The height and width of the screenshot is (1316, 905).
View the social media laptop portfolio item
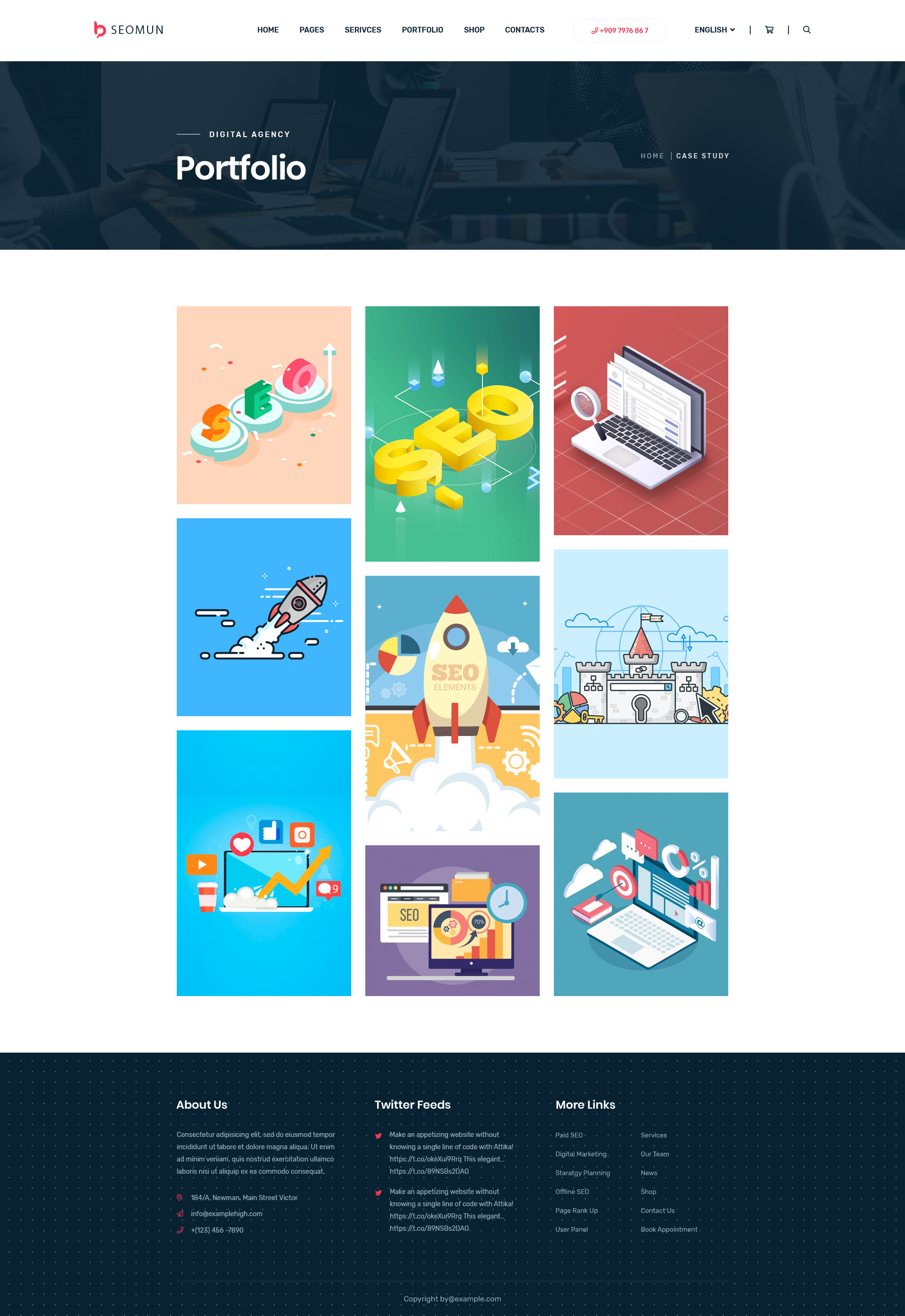pos(263,863)
